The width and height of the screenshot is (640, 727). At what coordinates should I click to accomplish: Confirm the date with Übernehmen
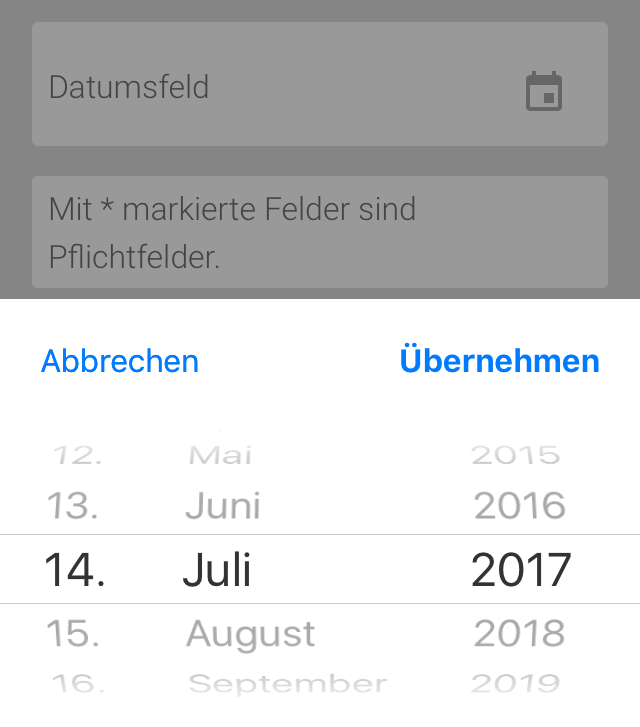(x=499, y=361)
